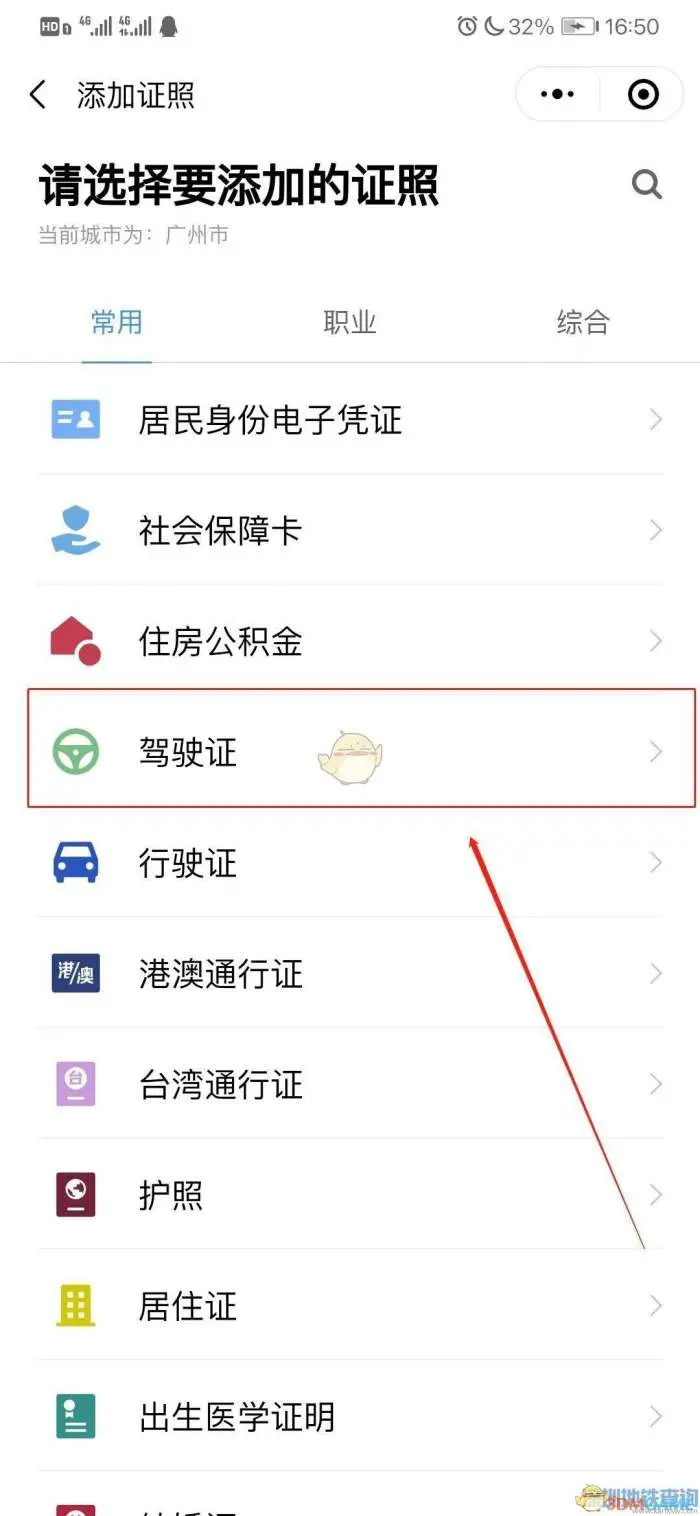
Task: Switch to the 综合 tab
Action: click(583, 322)
